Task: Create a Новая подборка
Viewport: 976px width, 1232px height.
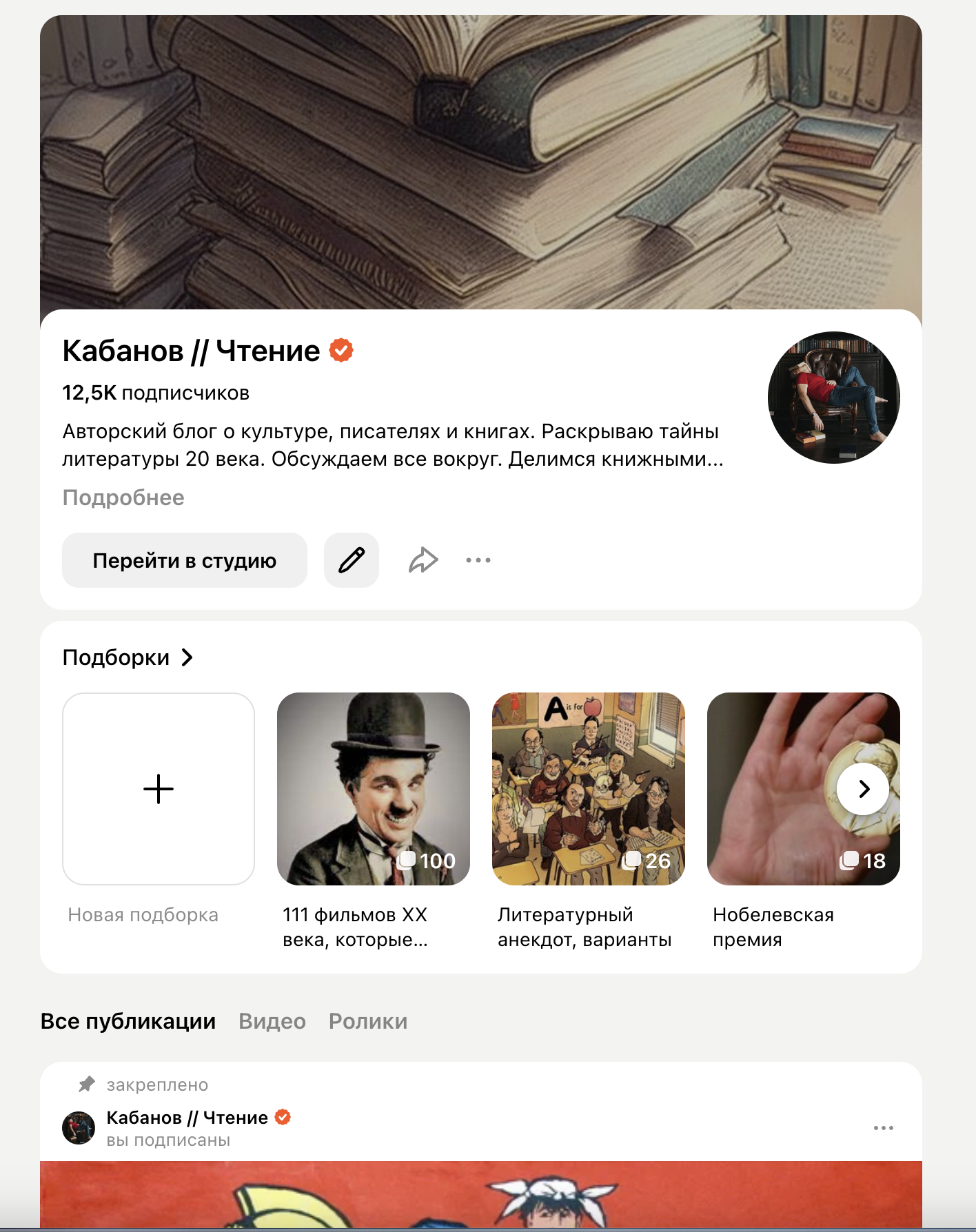Action: (x=159, y=789)
